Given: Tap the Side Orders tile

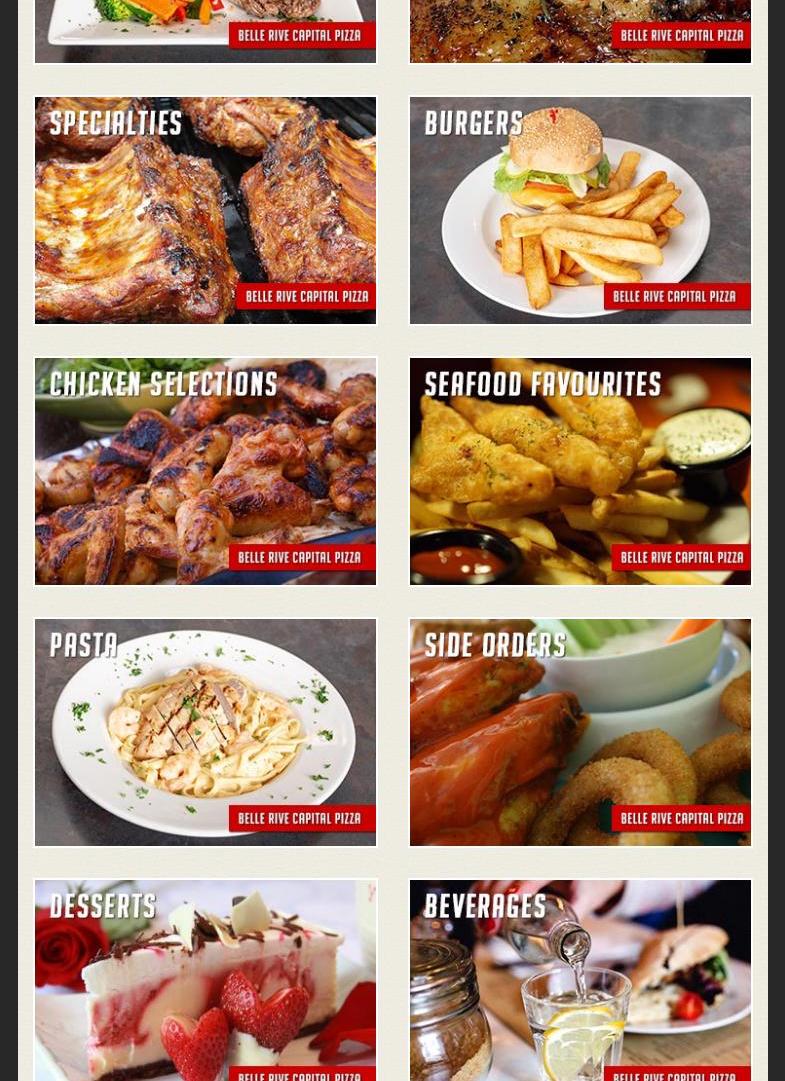Looking at the screenshot, I should point(580,732).
